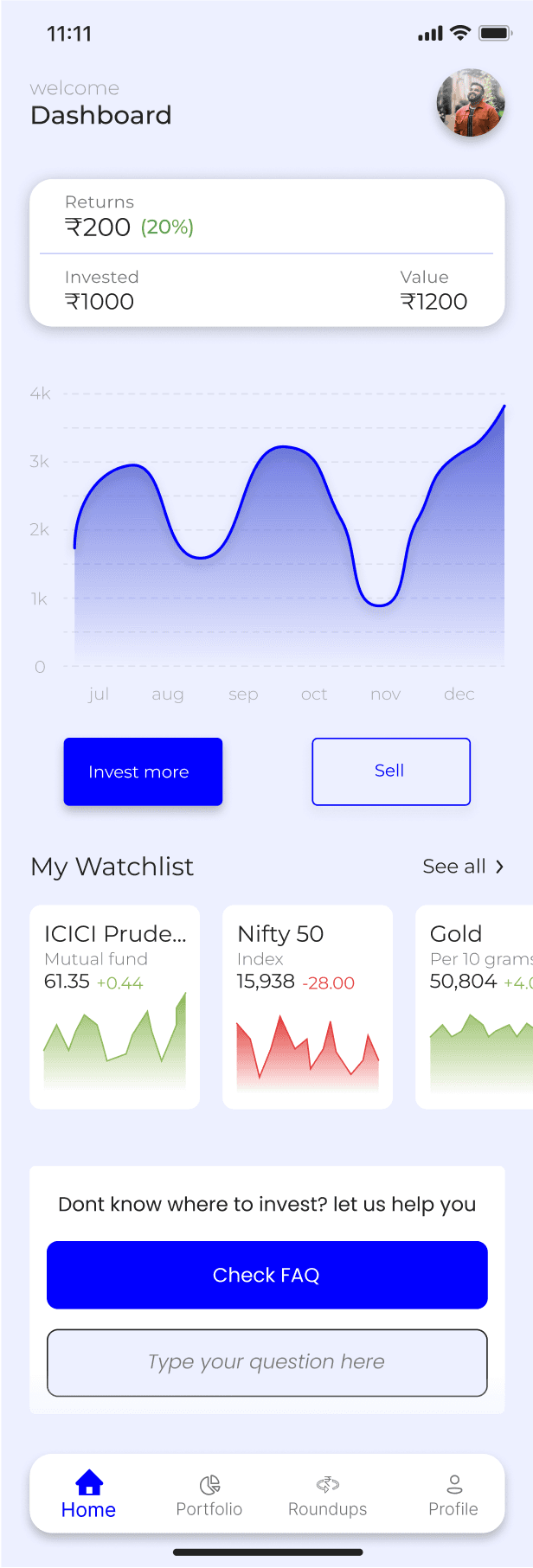The image size is (533, 1568).
Task: Tap the Sell button
Action: (391, 771)
